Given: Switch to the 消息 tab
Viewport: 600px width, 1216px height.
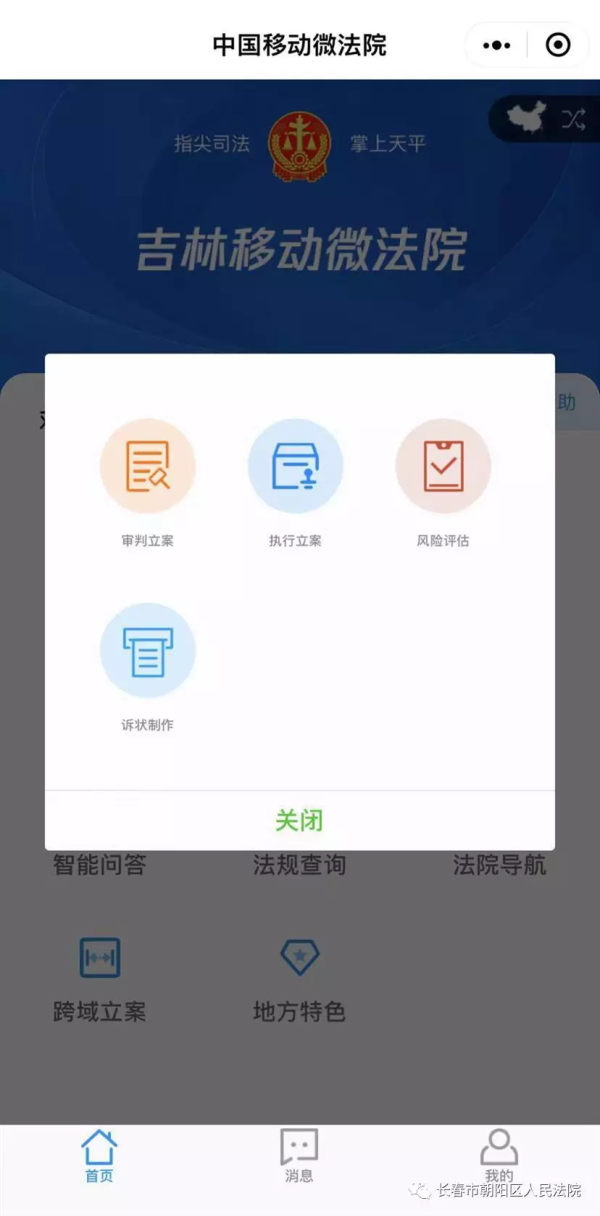Looking at the screenshot, I should click(299, 1156).
